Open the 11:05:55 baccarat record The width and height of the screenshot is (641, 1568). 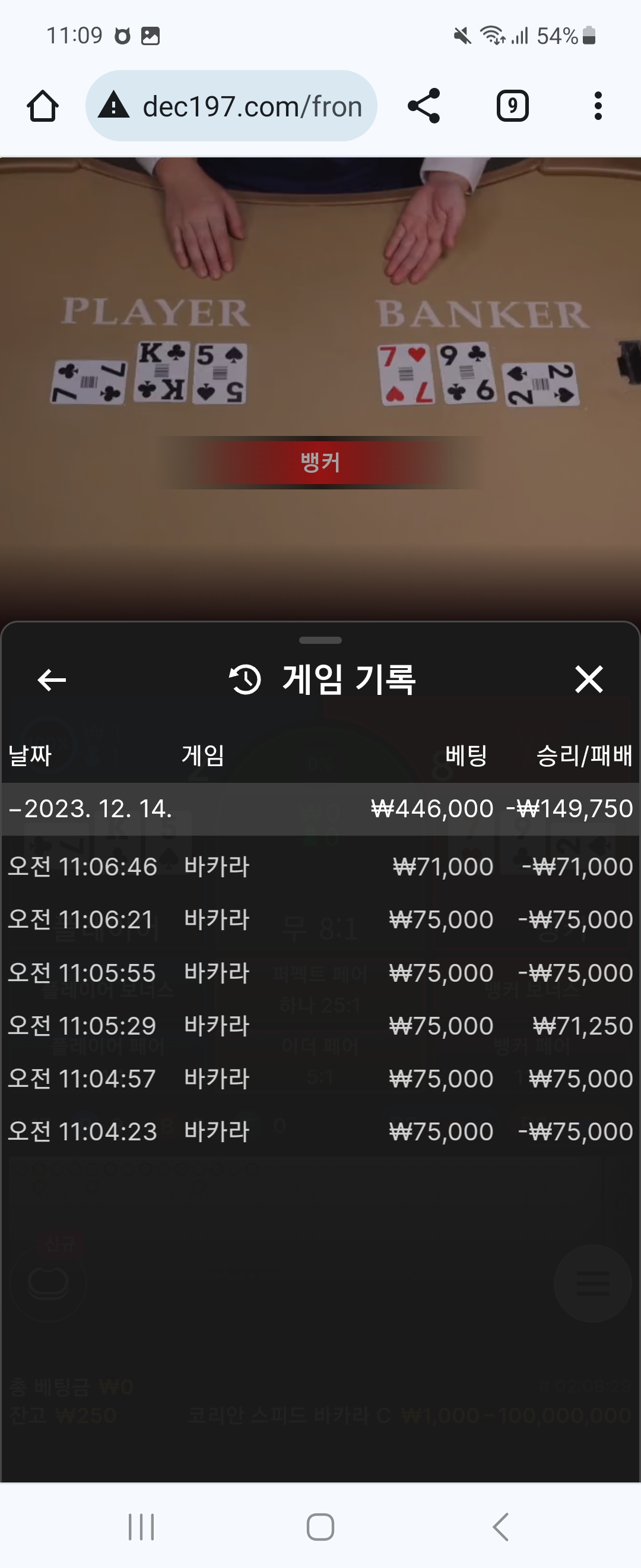[320, 973]
